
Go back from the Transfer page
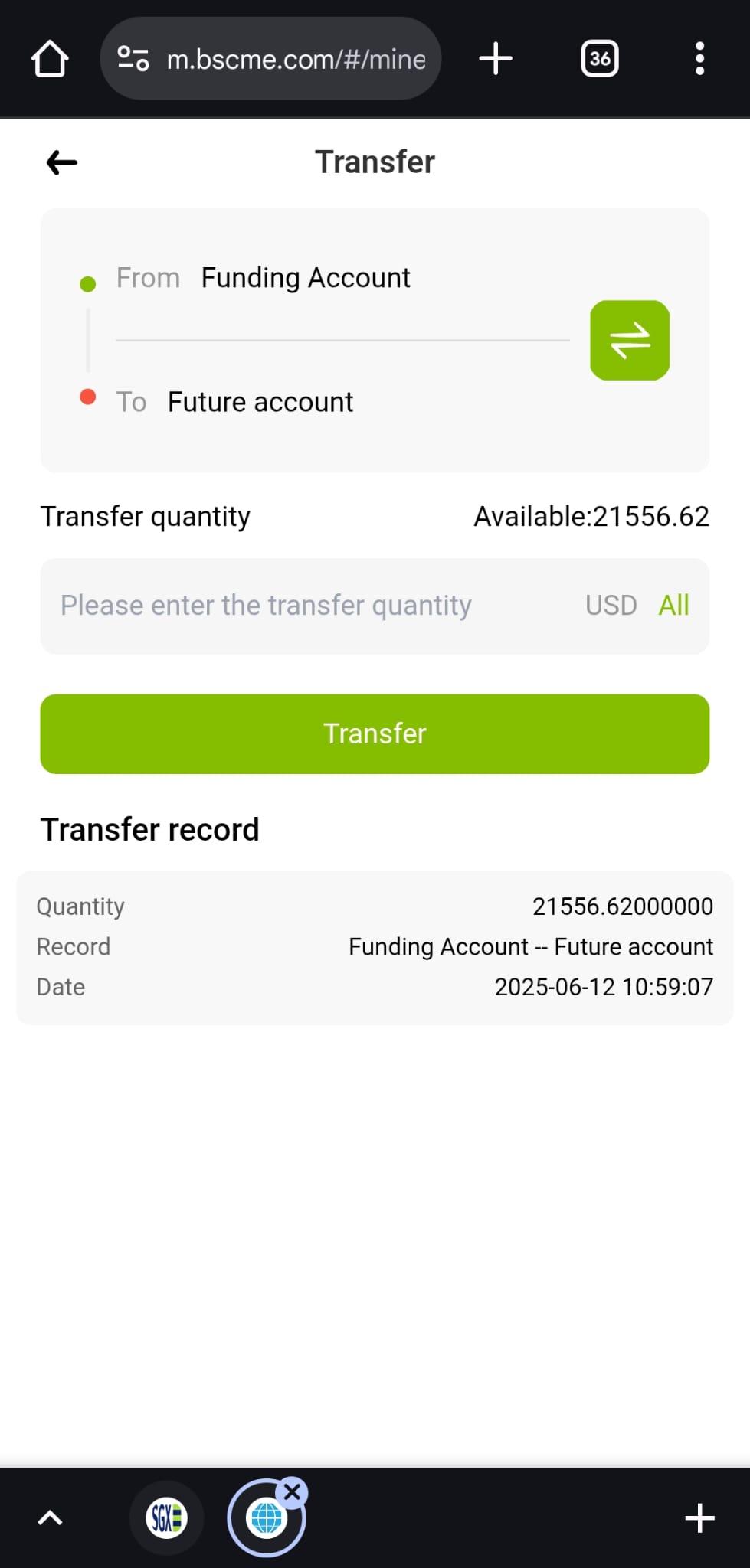[62, 162]
